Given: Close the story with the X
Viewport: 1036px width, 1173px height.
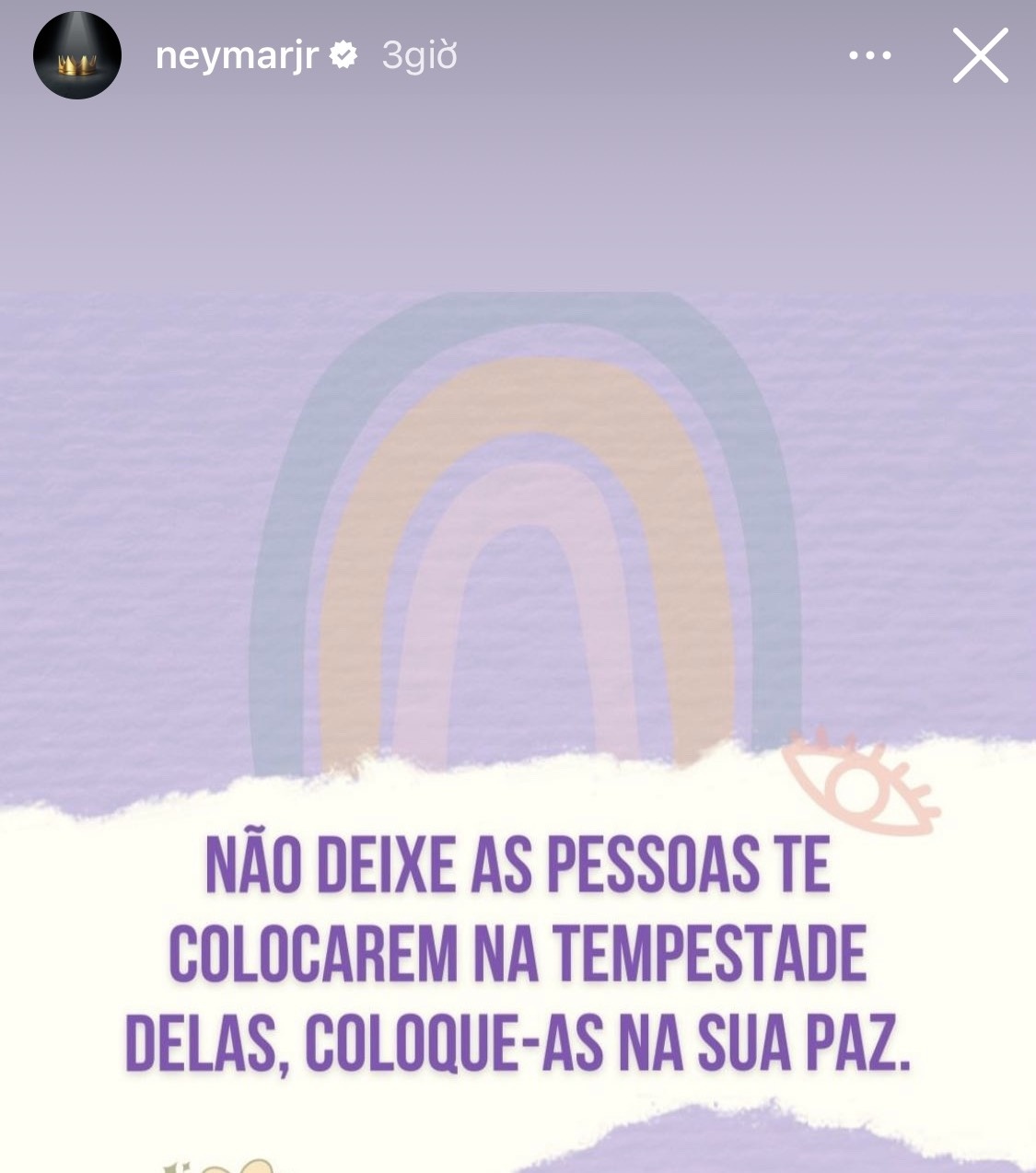Looking at the screenshot, I should (982, 55).
